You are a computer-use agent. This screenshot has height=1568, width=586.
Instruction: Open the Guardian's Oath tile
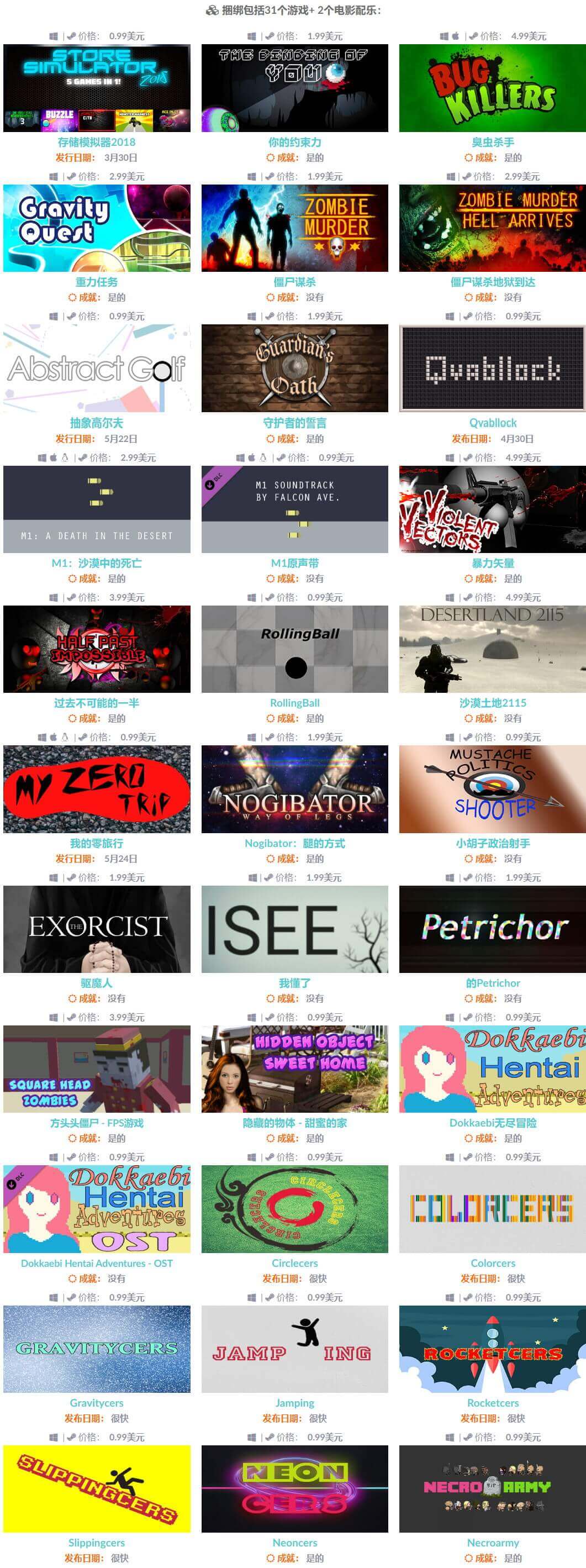(294, 367)
